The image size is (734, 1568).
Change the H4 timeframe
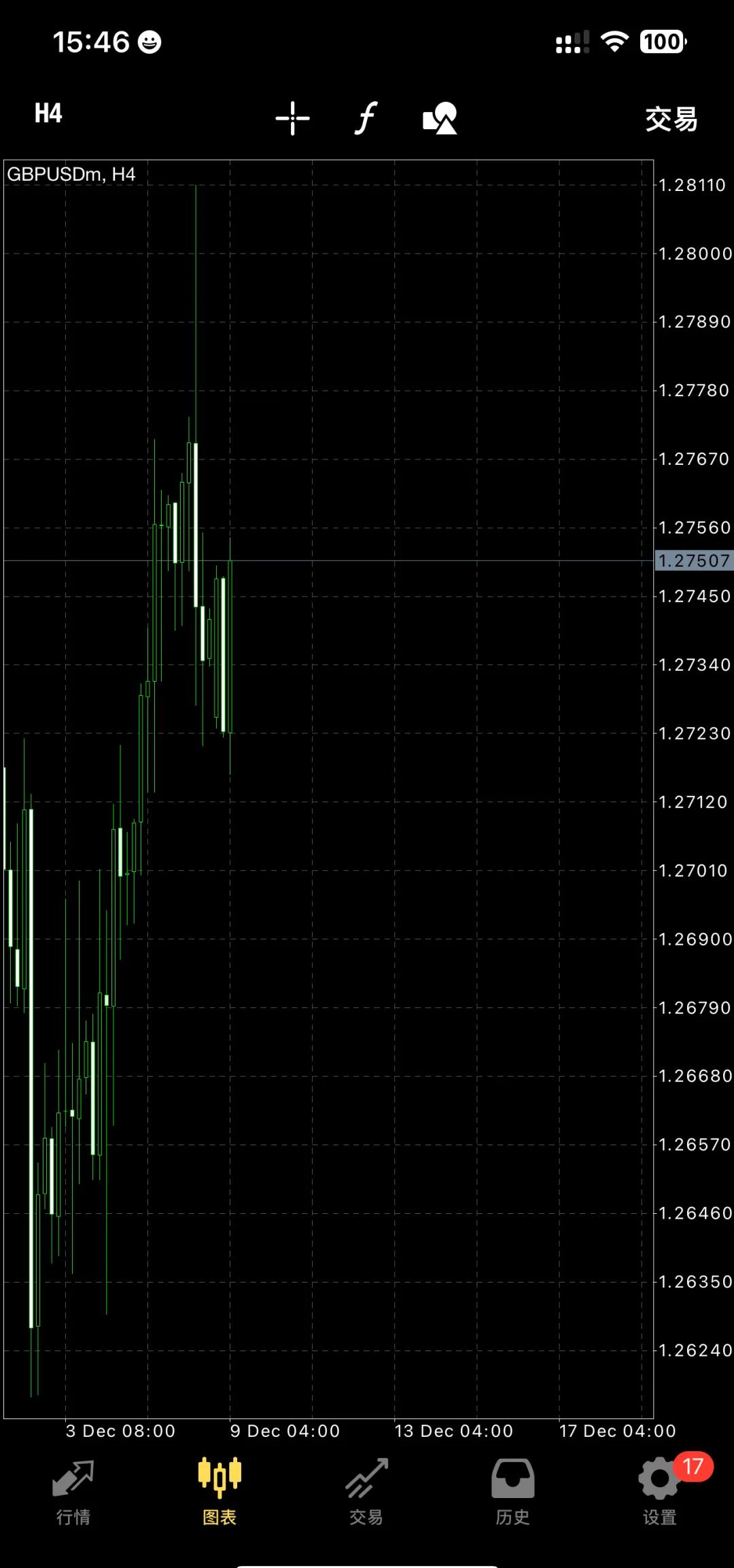[x=48, y=114]
